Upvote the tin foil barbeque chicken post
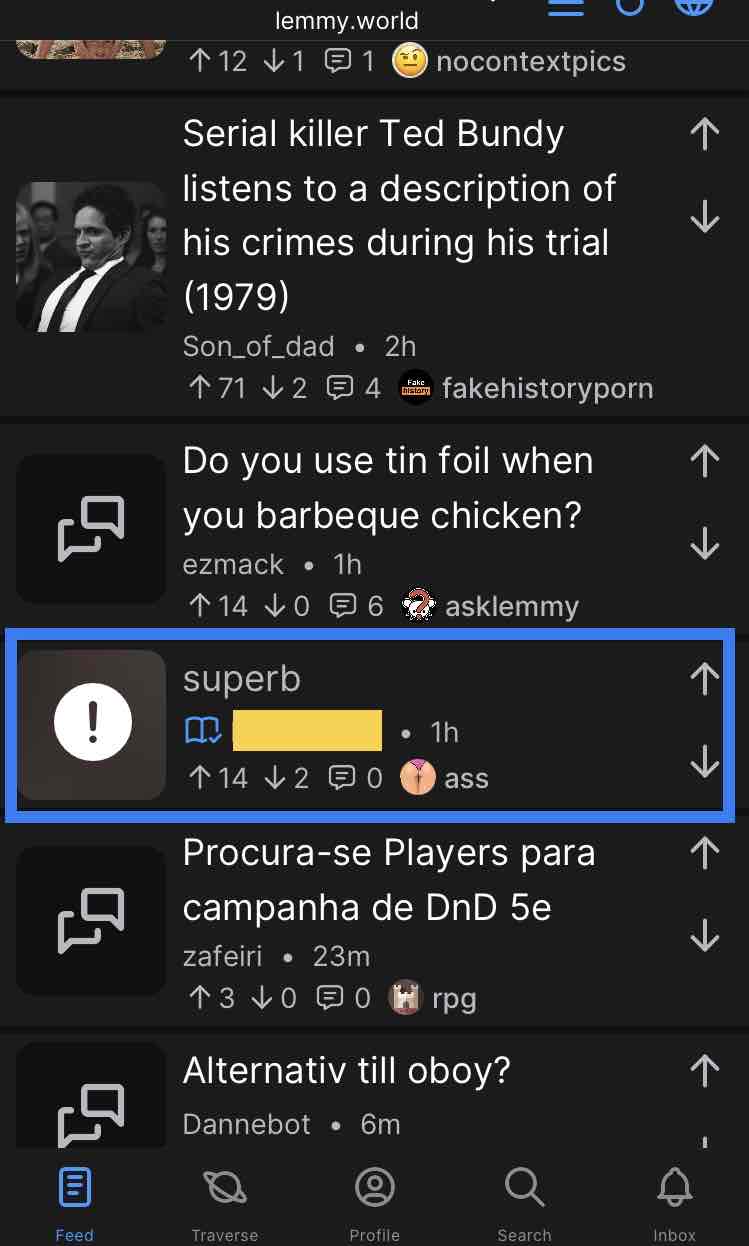This screenshot has width=749, height=1246. pos(705,461)
